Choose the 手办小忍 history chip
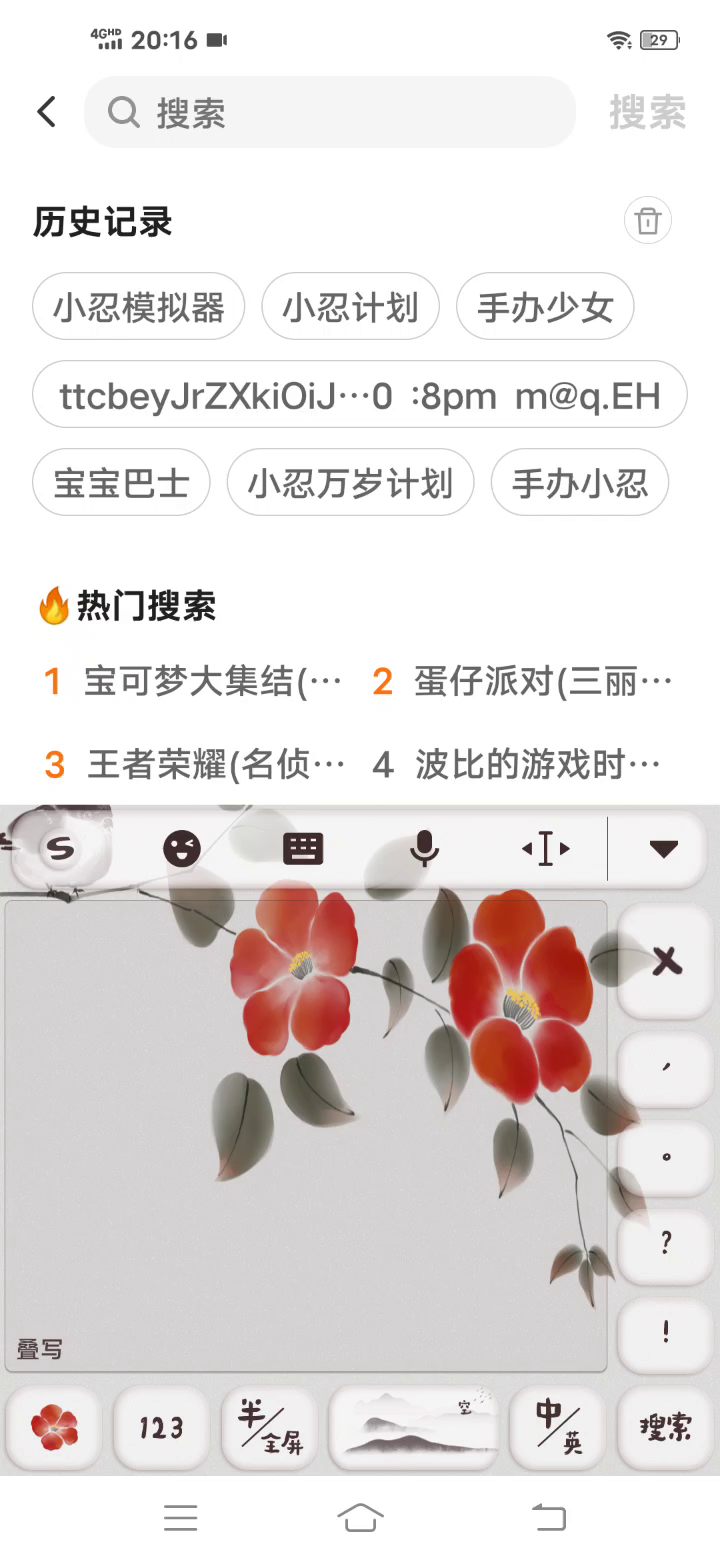 [580, 483]
